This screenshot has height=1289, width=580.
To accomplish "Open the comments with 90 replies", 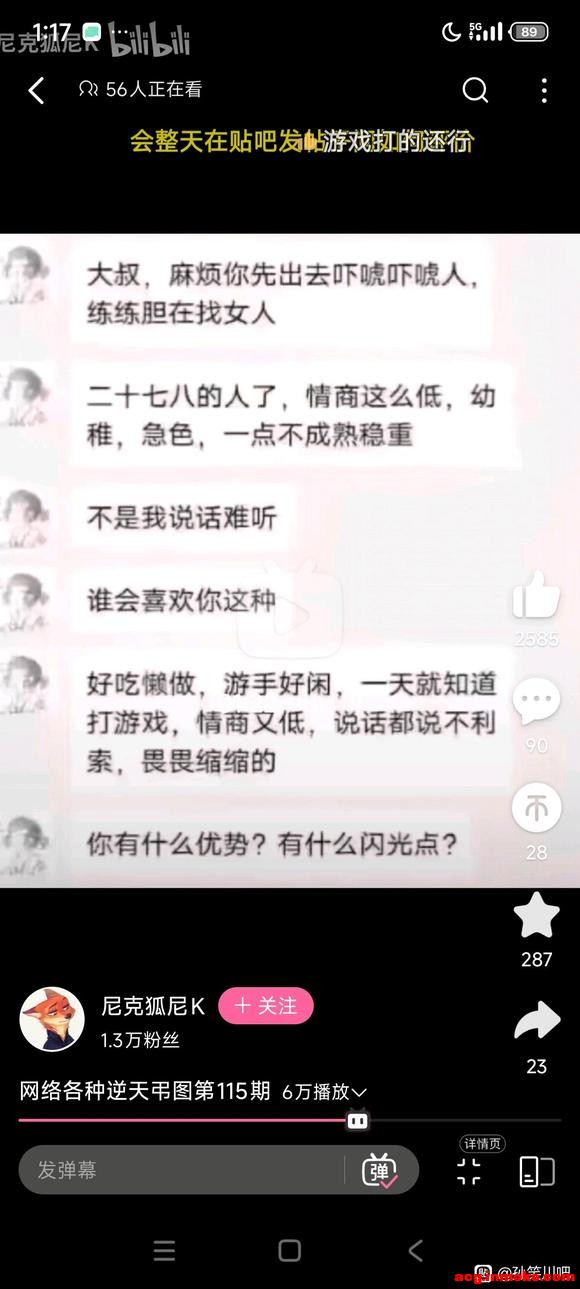I will pos(536,702).
